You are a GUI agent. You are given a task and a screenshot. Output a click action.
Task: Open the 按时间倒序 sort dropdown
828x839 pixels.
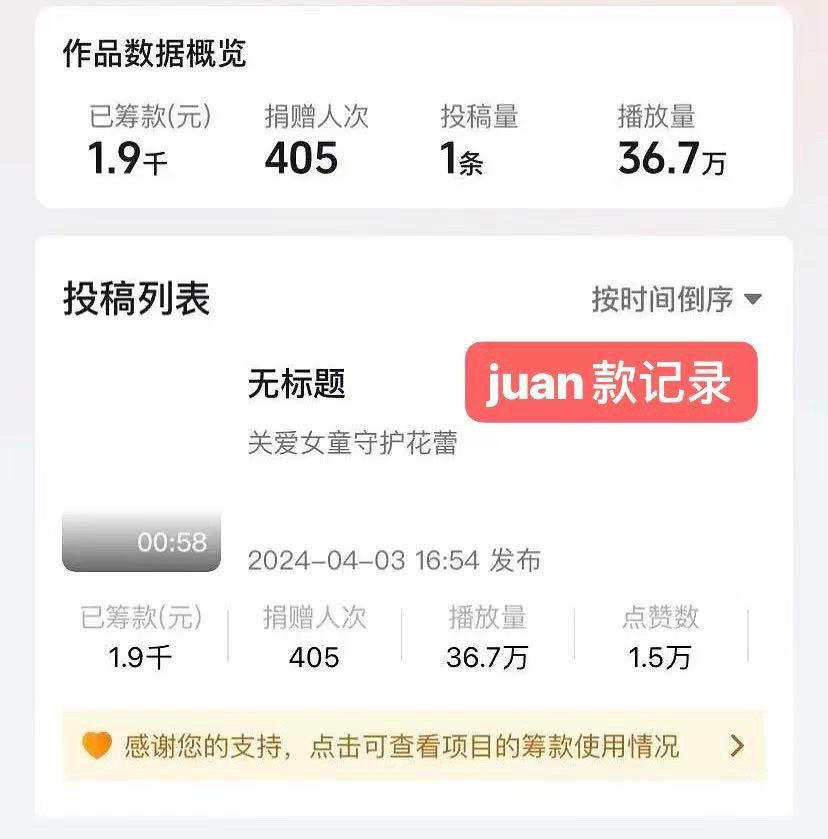(676, 299)
